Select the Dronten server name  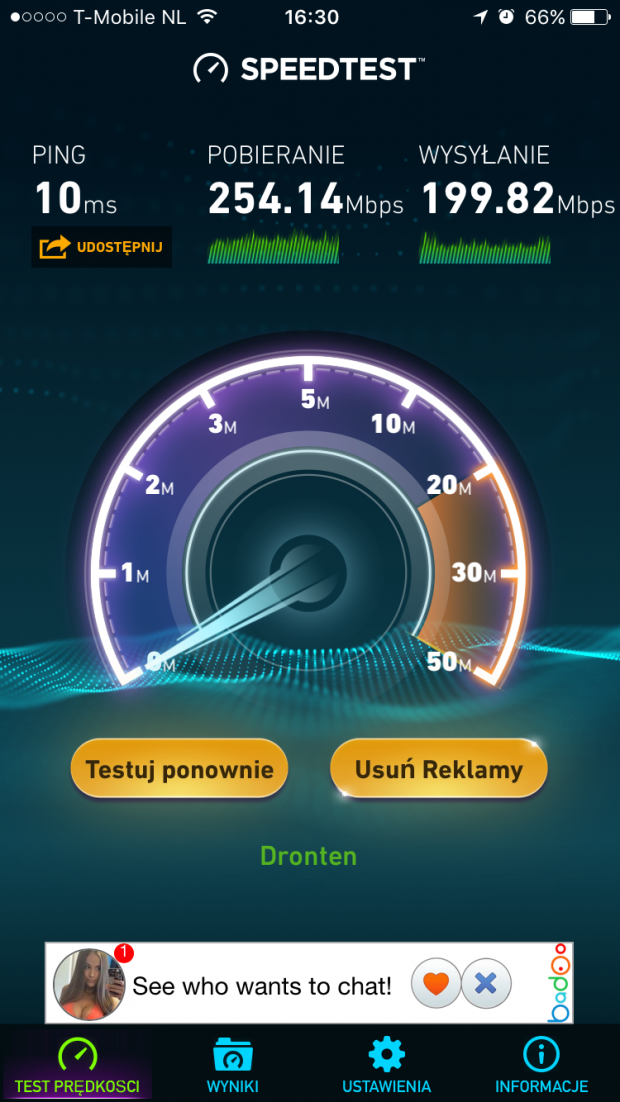pyautogui.click(x=308, y=856)
